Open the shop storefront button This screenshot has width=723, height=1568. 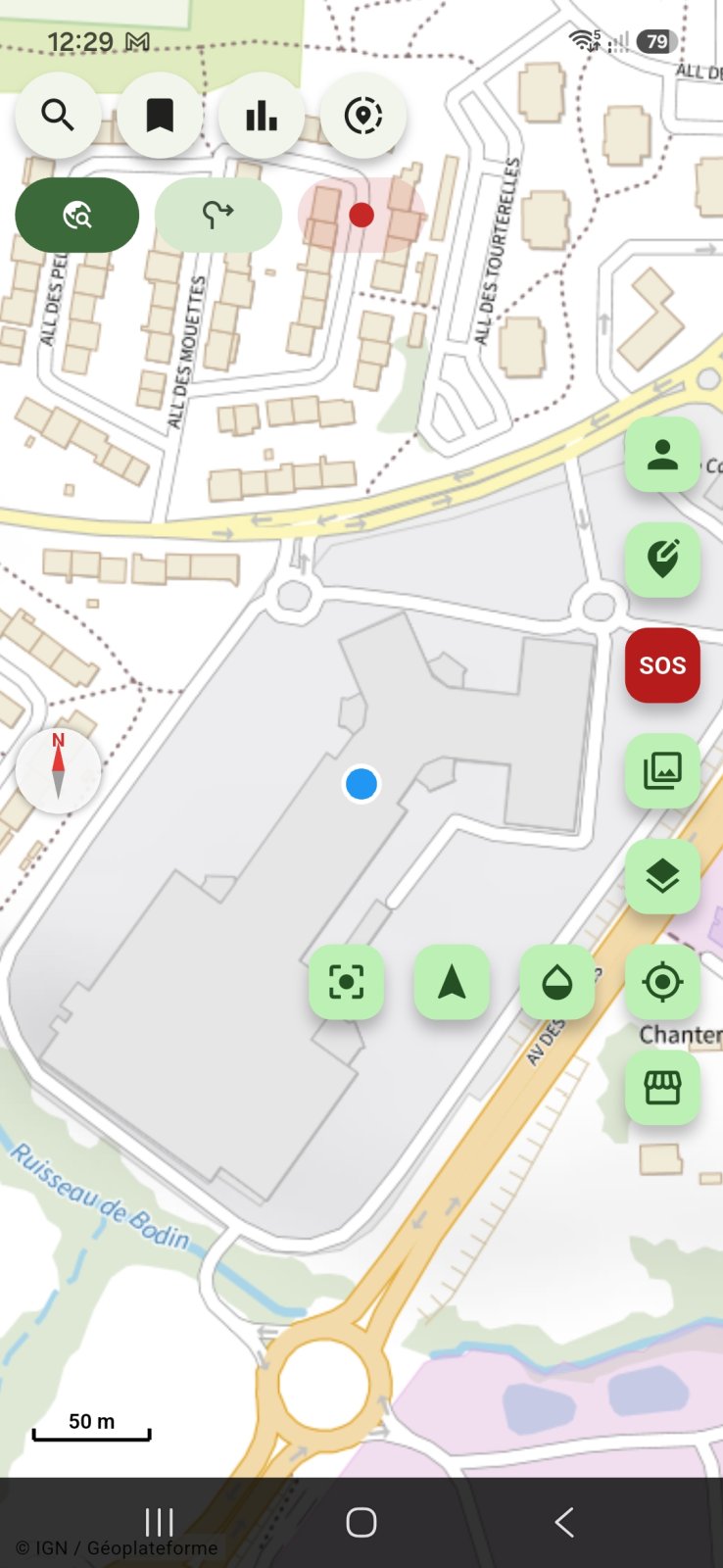pyautogui.click(x=662, y=1087)
